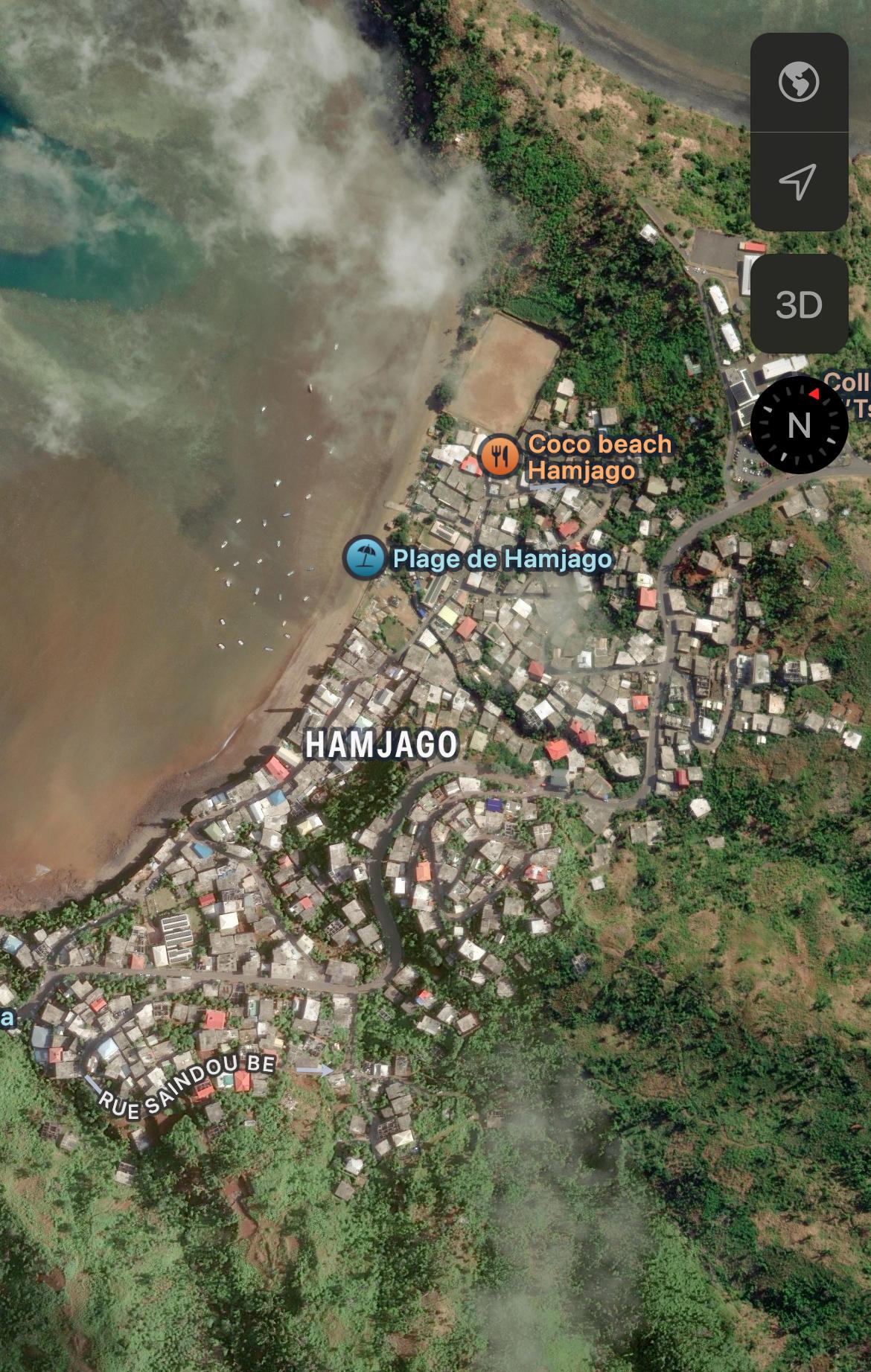Select the Plage de Hamjago beach pin
Viewport: 871px width, 1372px height.
(x=364, y=558)
